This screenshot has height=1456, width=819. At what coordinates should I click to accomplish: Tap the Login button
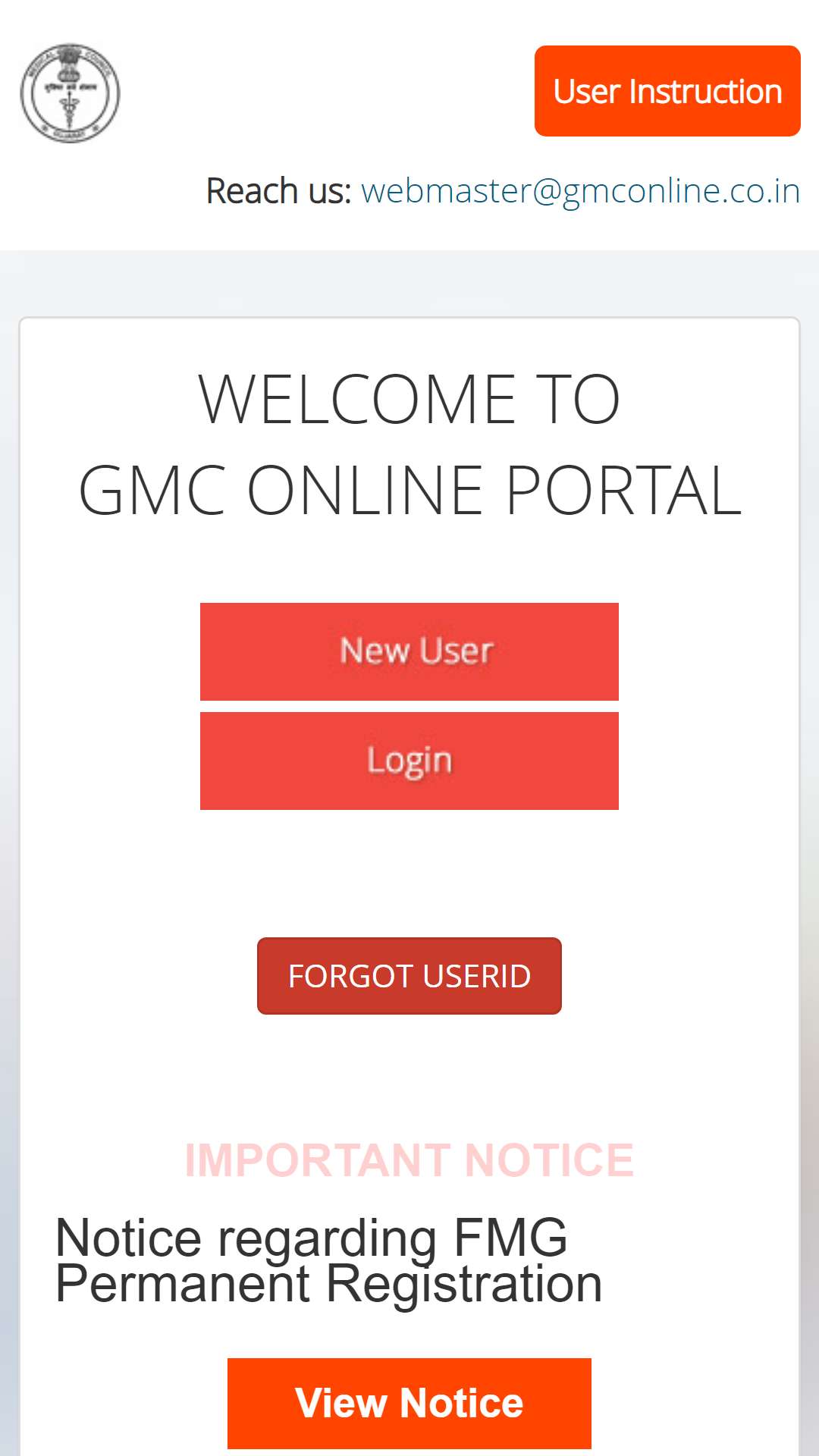(x=409, y=761)
